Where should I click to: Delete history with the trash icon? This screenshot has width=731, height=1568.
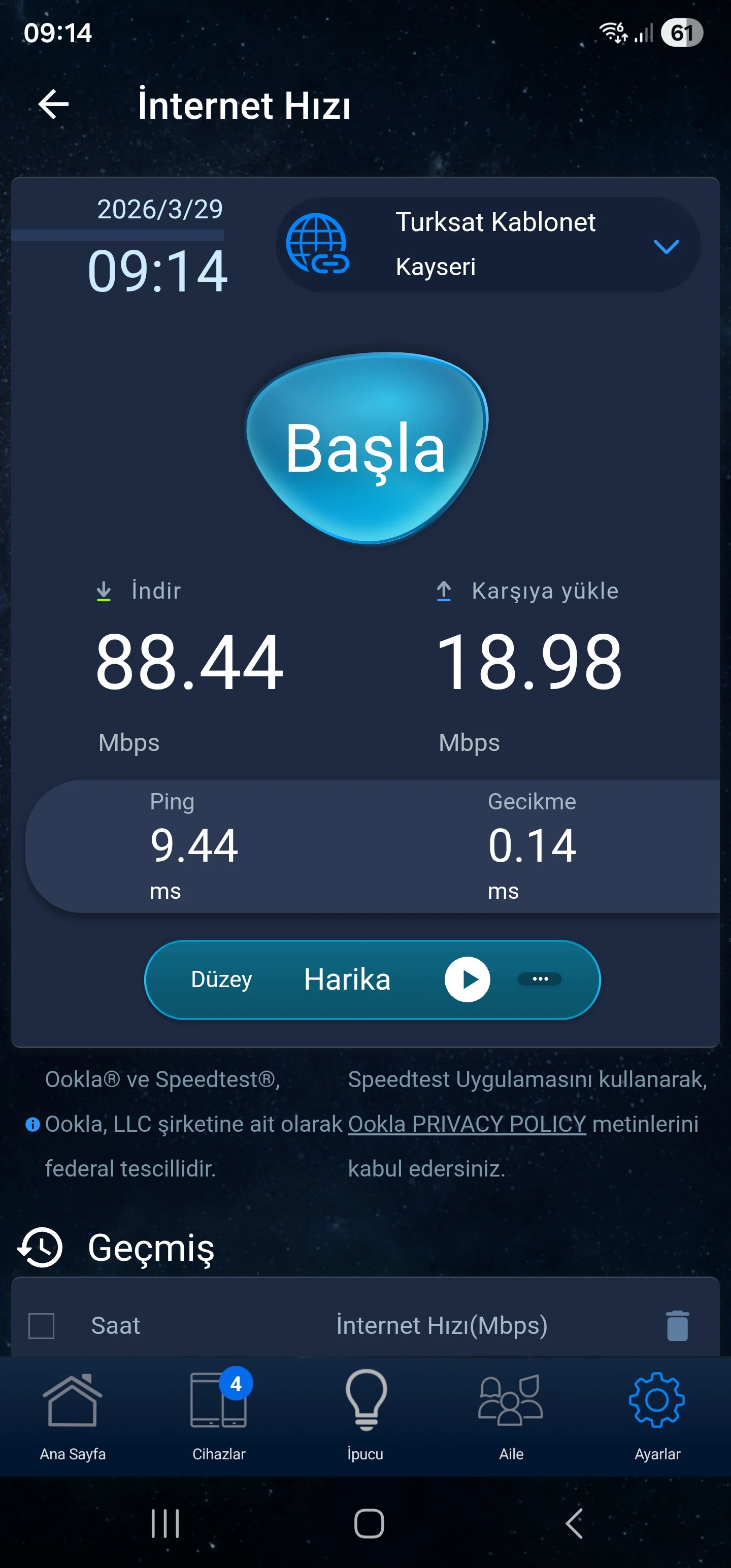[x=677, y=1325]
